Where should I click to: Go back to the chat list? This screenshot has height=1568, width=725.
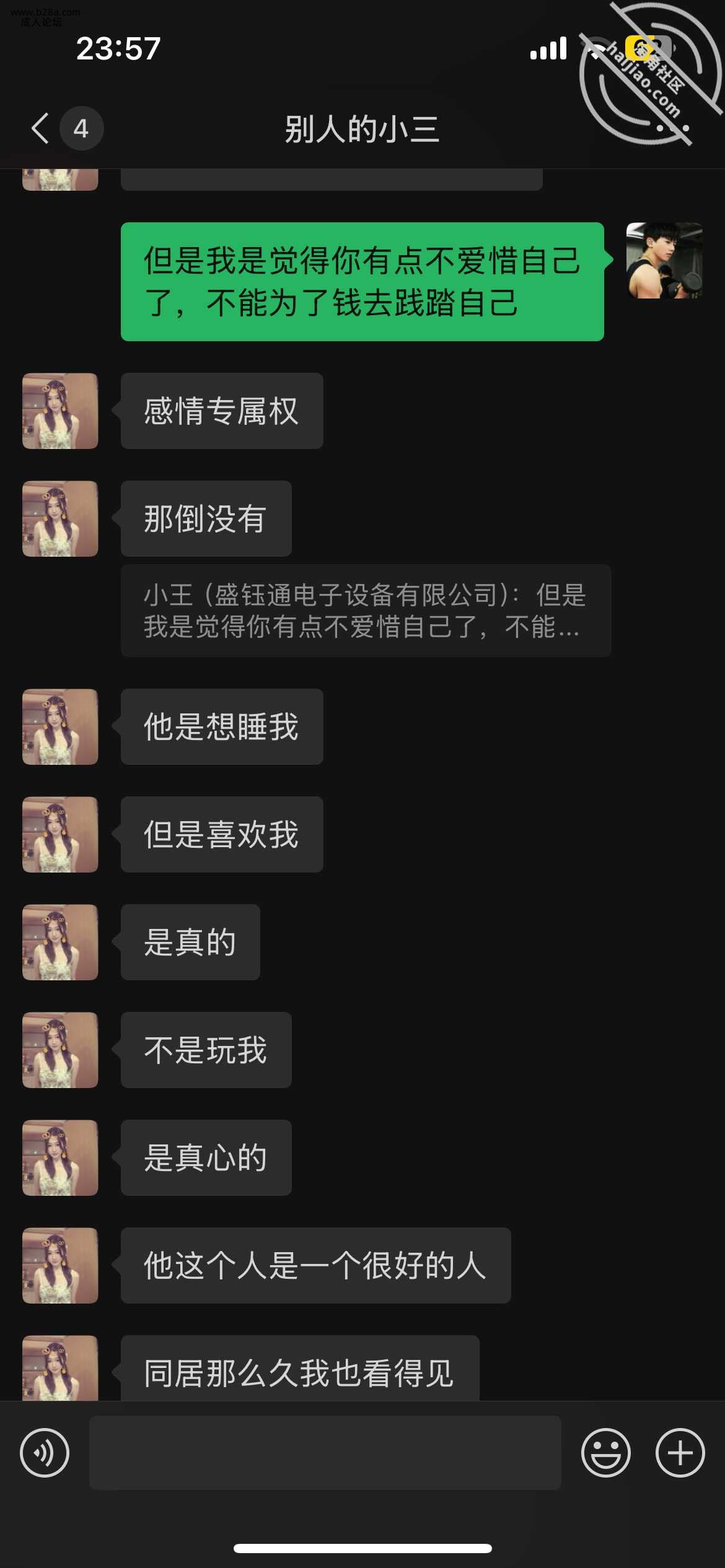[x=41, y=129]
